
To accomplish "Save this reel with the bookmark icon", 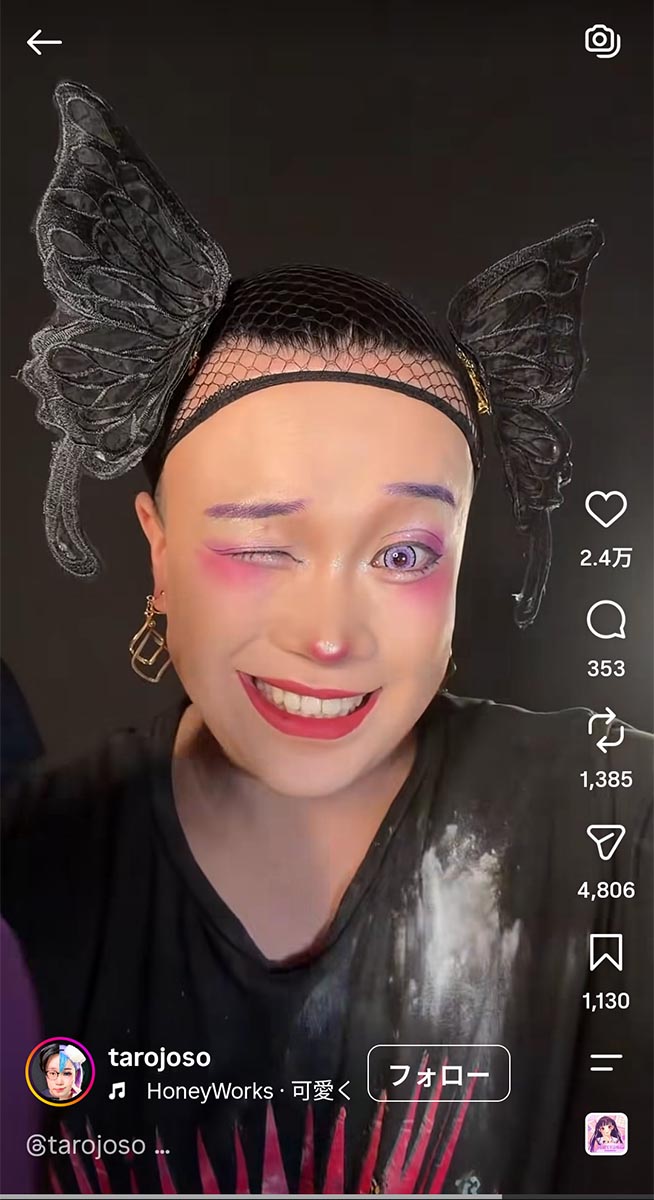I will [x=605, y=953].
